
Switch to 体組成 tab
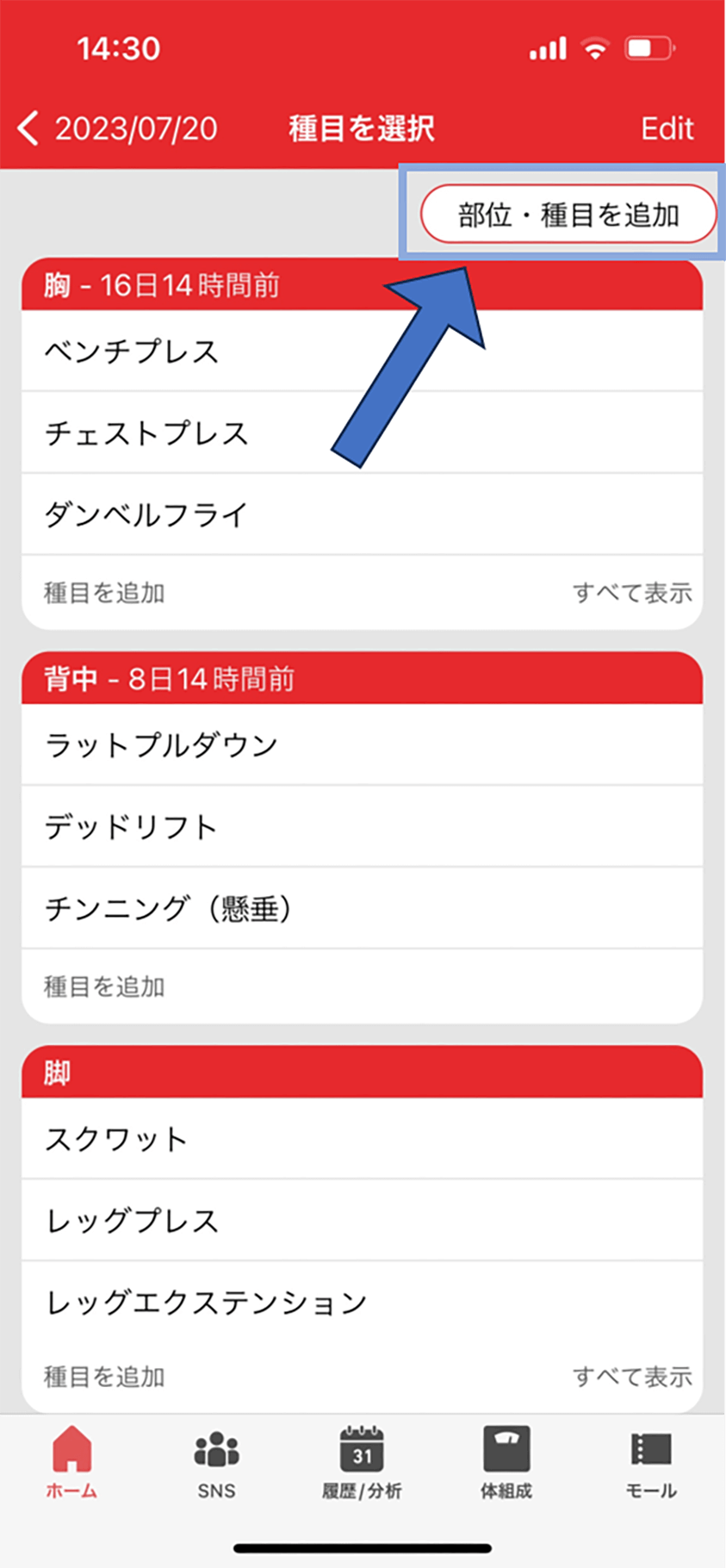[x=506, y=1465]
